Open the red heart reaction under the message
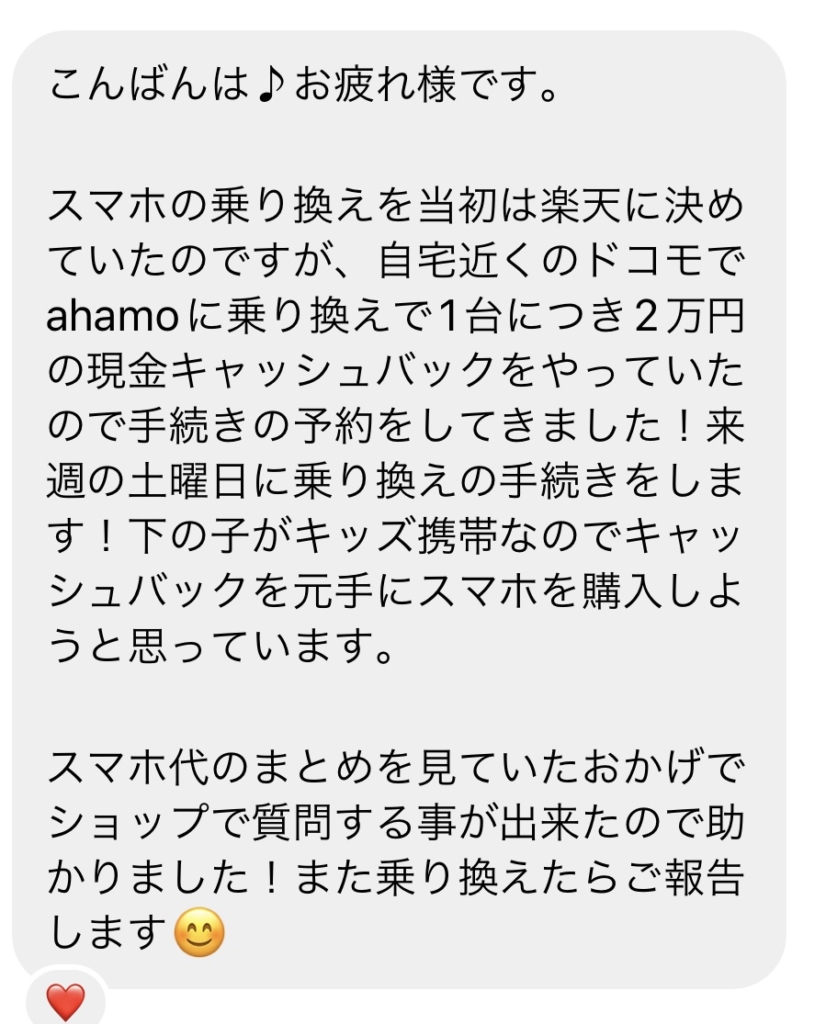 click(66, 999)
